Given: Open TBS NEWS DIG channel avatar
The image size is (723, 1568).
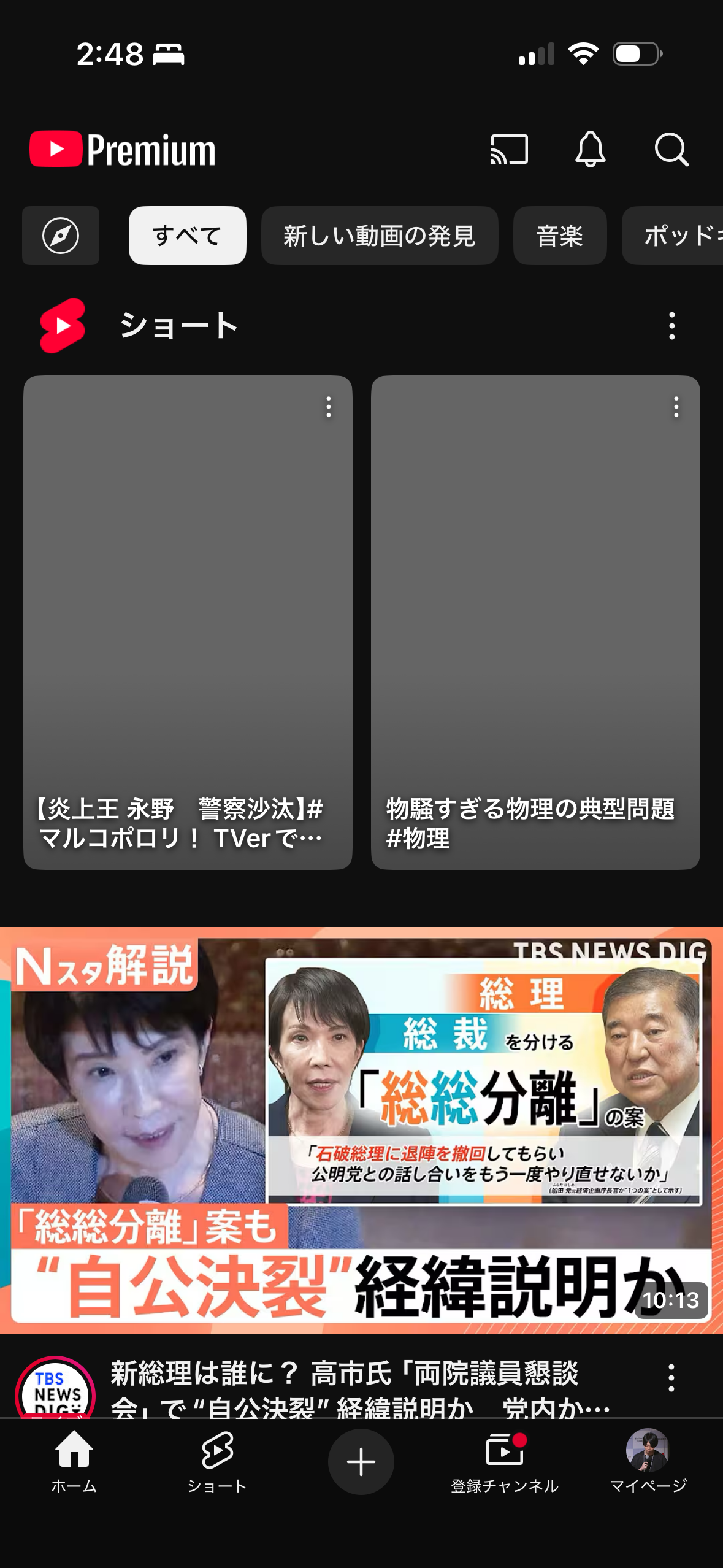Looking at the screenshot, I should pos(55,1389).
